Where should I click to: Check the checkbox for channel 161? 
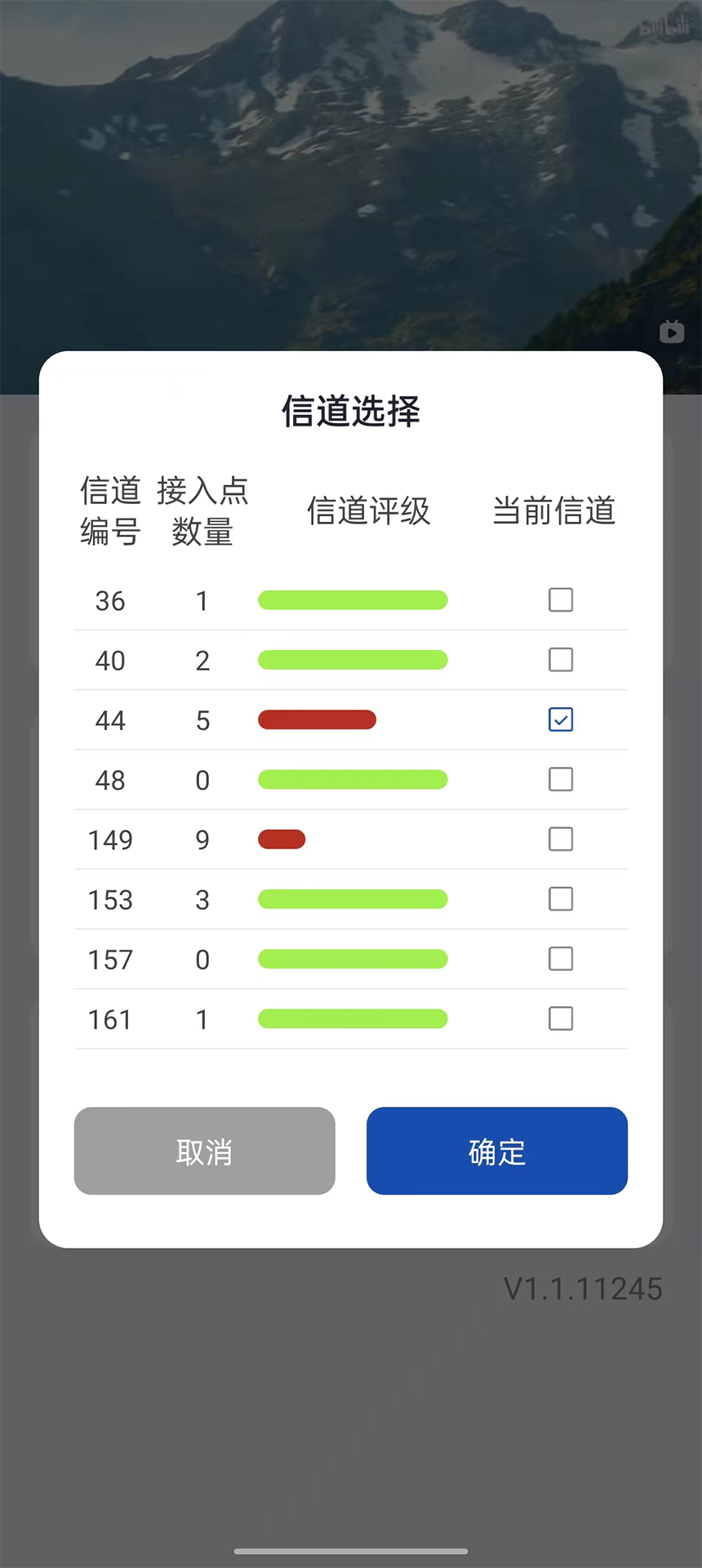(x=561, y=1018)
